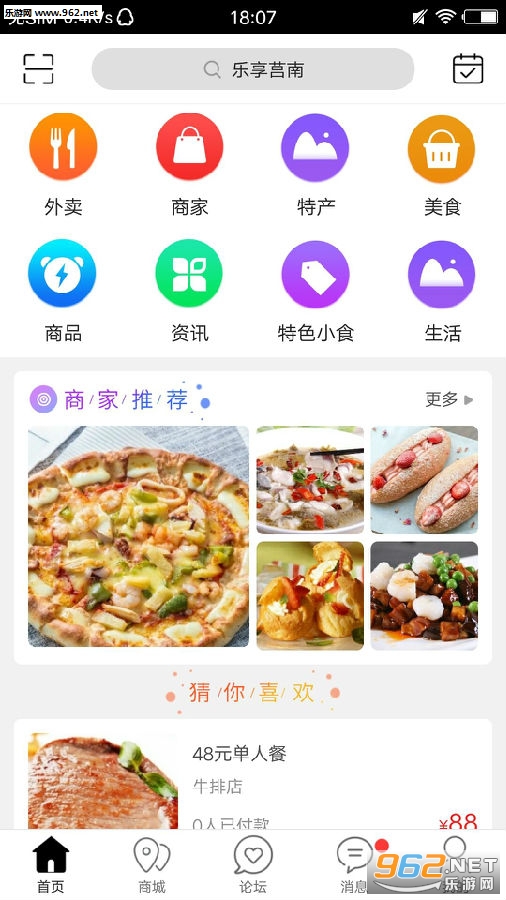Switch to the 消息 tab
This screenshot has width=506, height=900.
[355, 864]
